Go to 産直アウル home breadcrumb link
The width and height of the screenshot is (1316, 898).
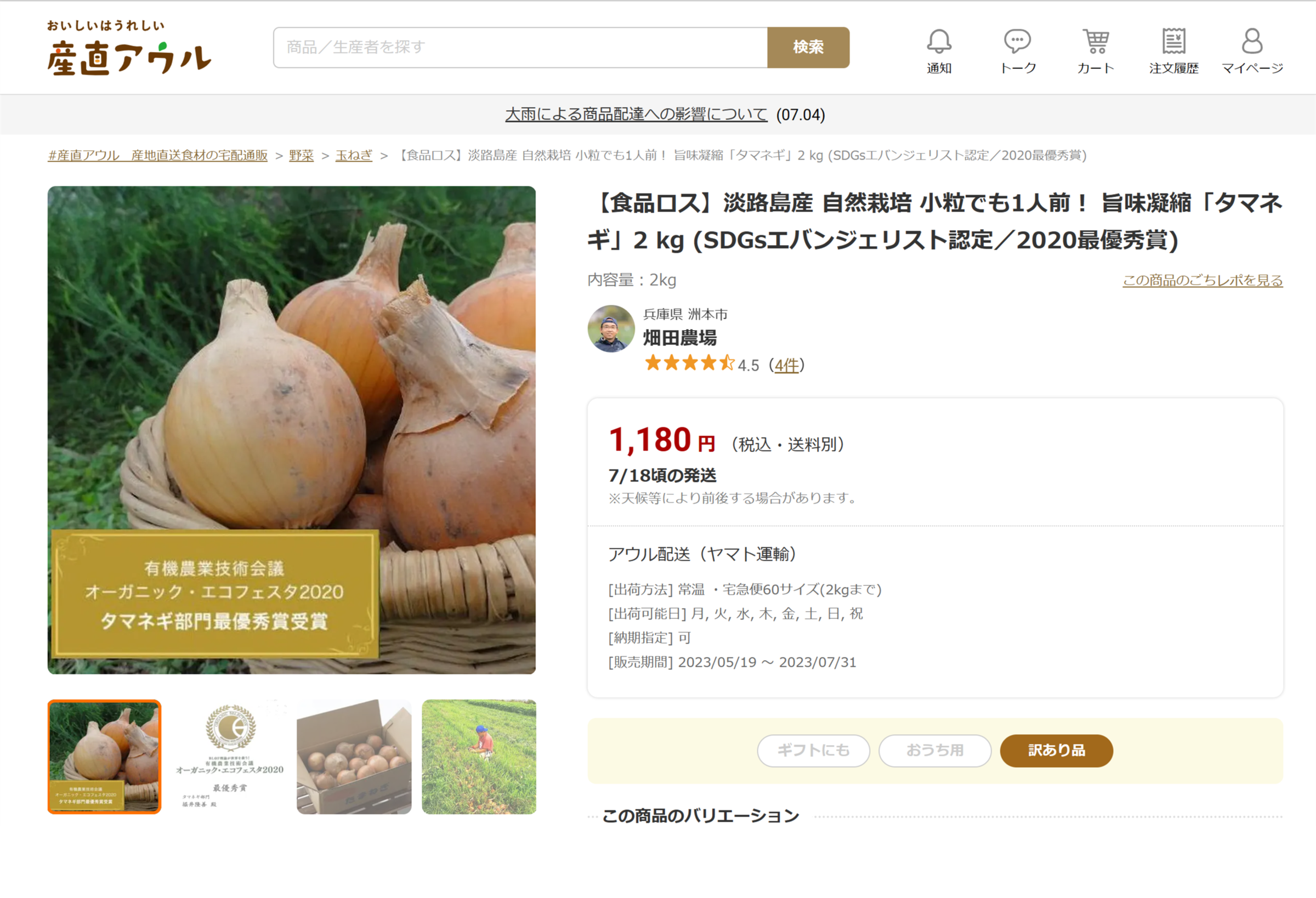click(x=157, y=155)
